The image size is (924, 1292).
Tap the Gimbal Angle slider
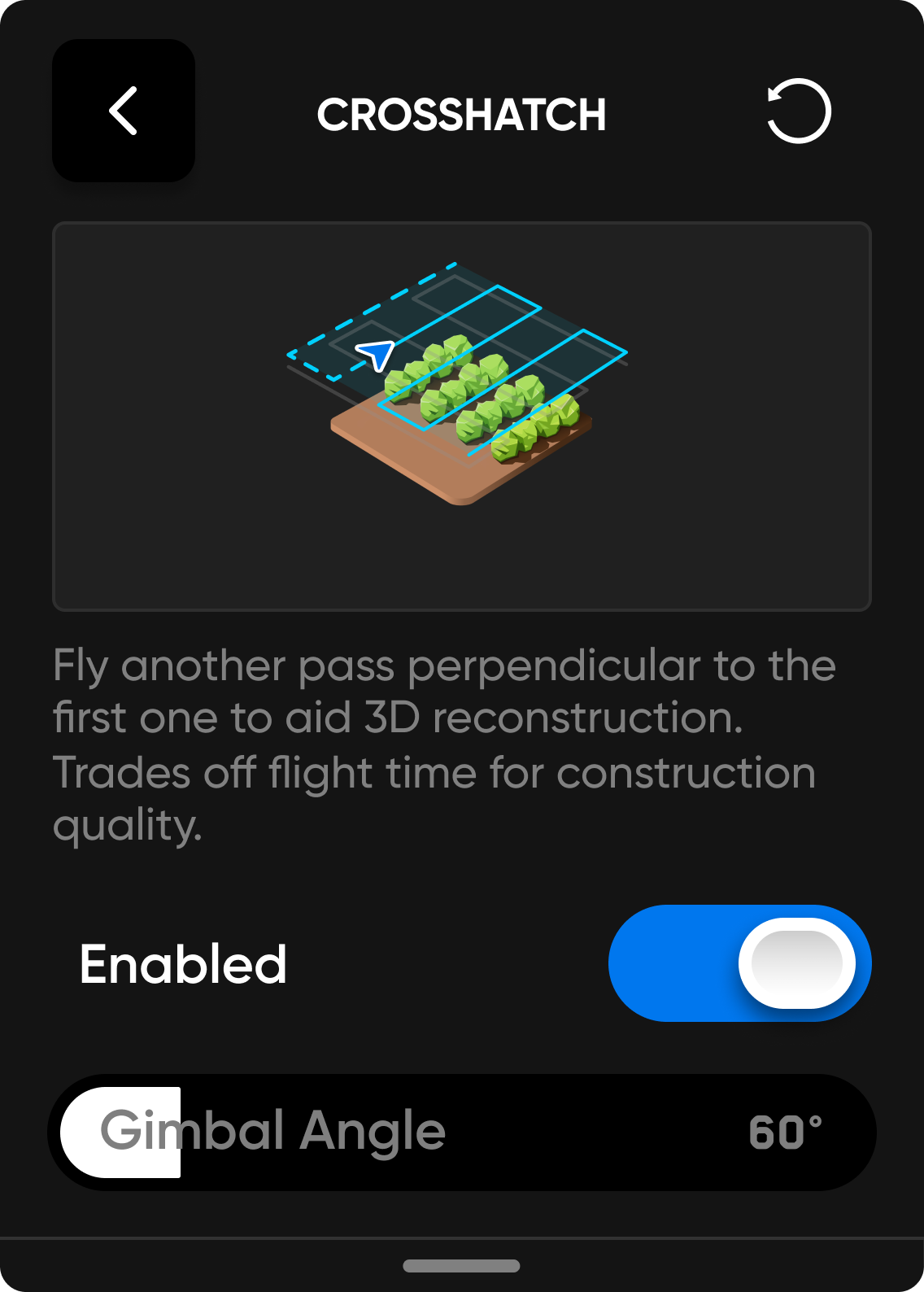462,1132
